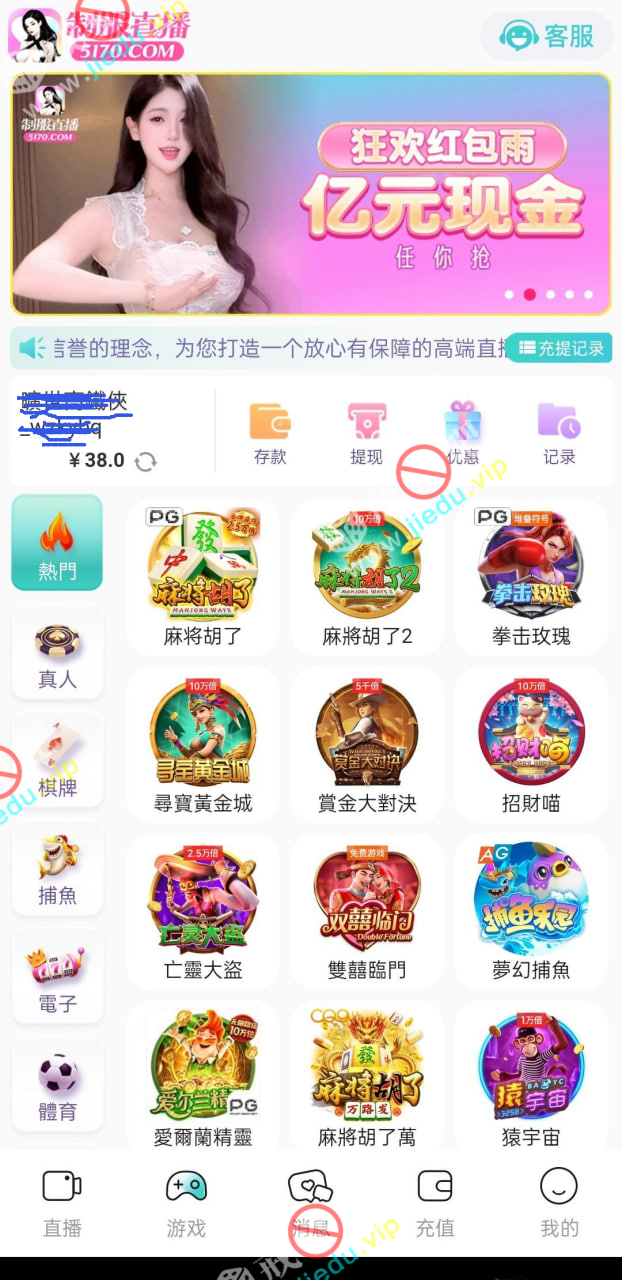Switch to the 充值 tab
This screenshot has height=1280, width=622.
pyautogui.click(x=434, y=1202)
